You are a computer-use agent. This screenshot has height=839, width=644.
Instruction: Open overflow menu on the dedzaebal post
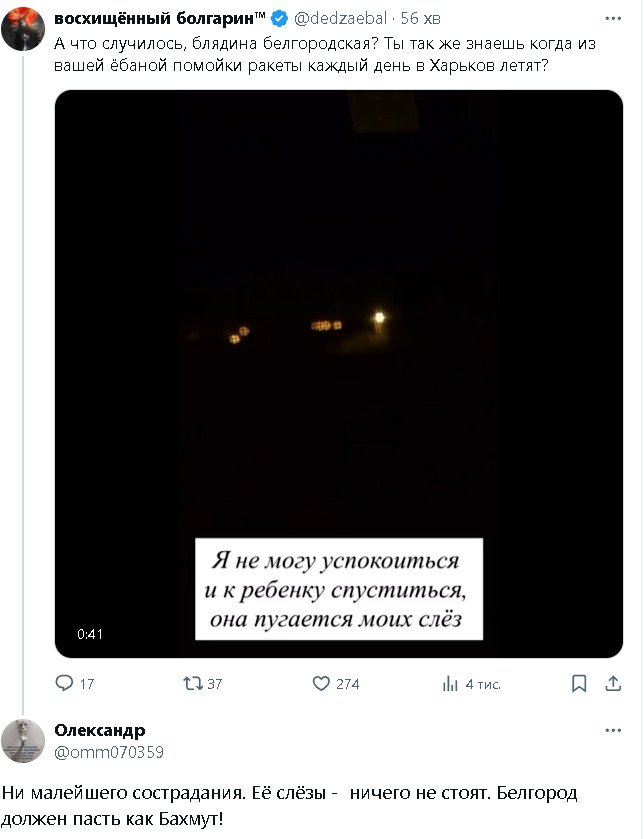coord(612,19)
